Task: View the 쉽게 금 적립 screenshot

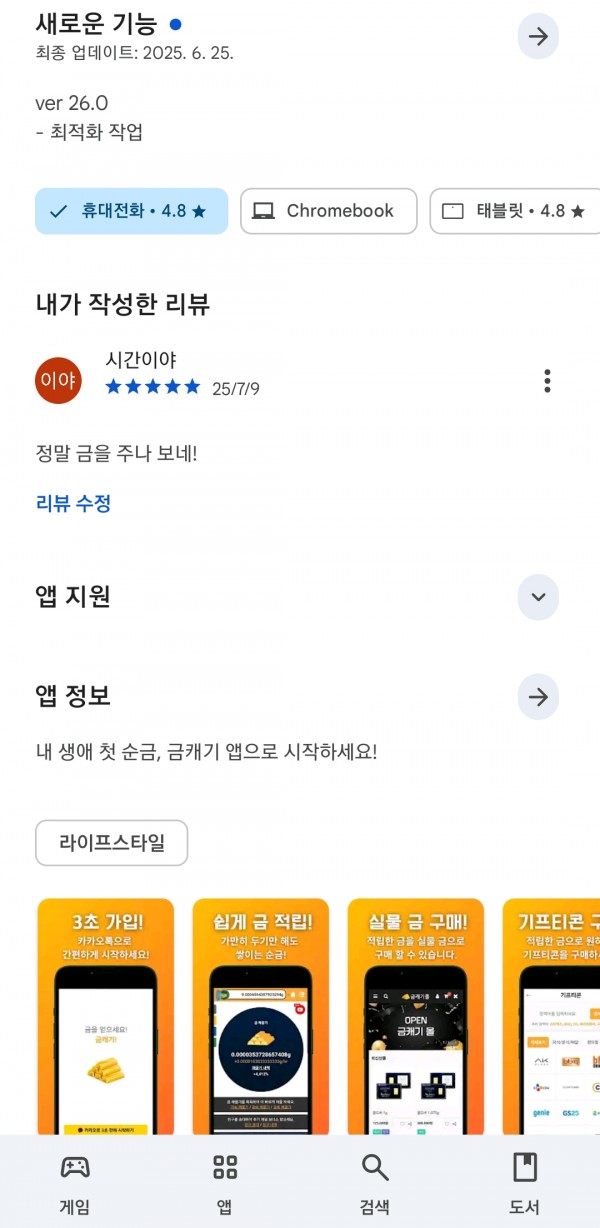Action: pyautogui.click(x=260, y=1016)
